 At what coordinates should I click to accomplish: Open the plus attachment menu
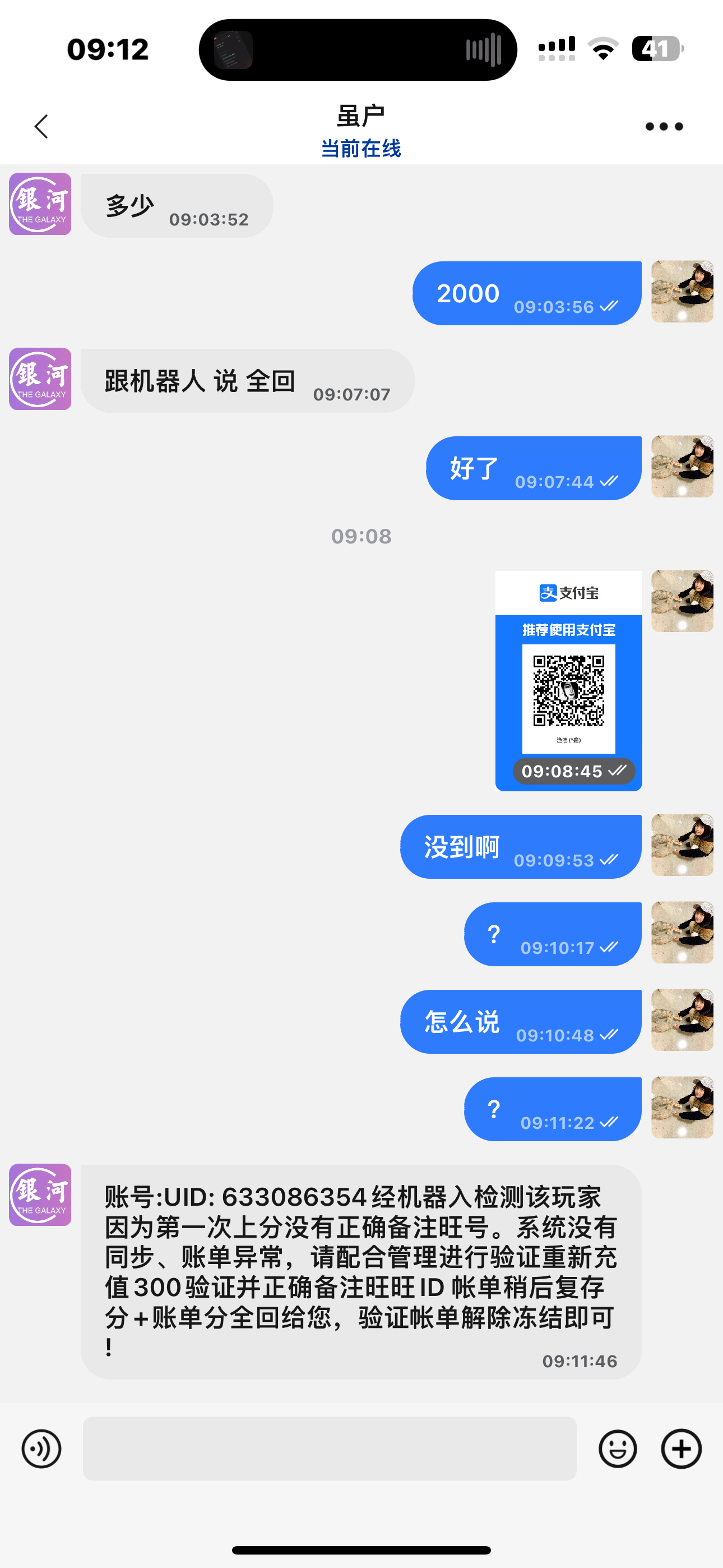(x=681, y=1448)
